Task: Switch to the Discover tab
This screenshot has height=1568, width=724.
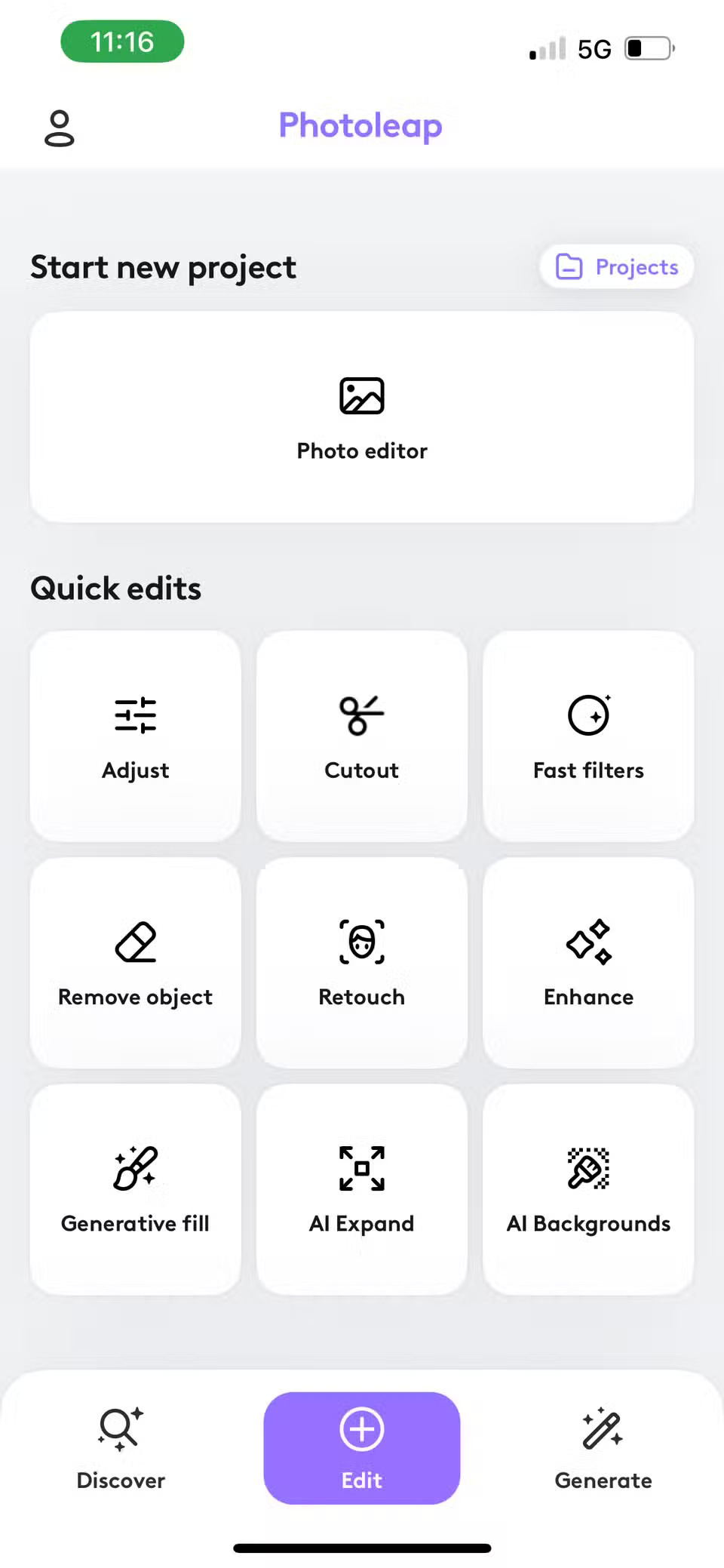Action: coord(120,1448)
